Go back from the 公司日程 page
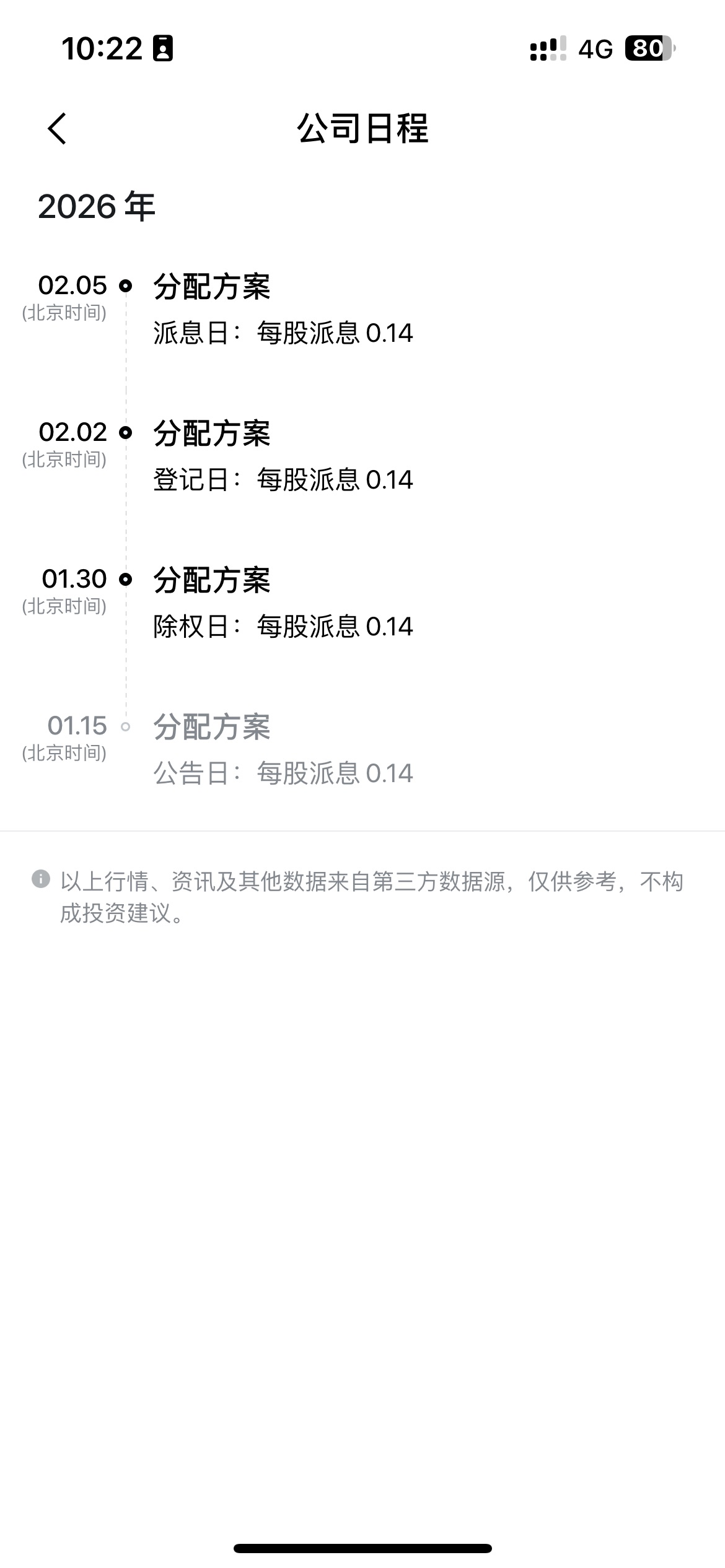The height and width of the screenshot is (1568, 725). point(57,129)
